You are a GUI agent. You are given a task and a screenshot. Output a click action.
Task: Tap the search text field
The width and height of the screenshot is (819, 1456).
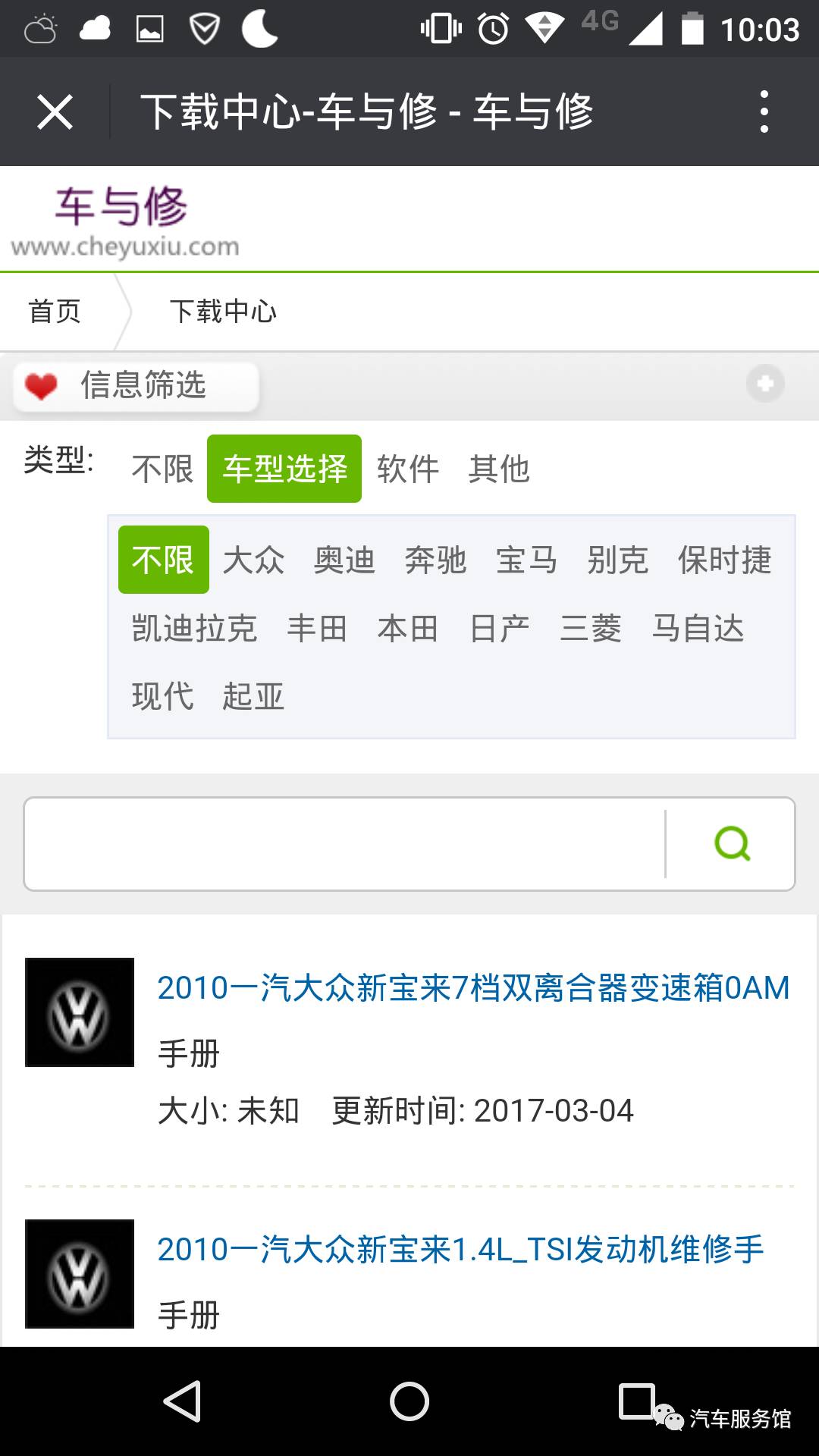[x=345, y=843]
